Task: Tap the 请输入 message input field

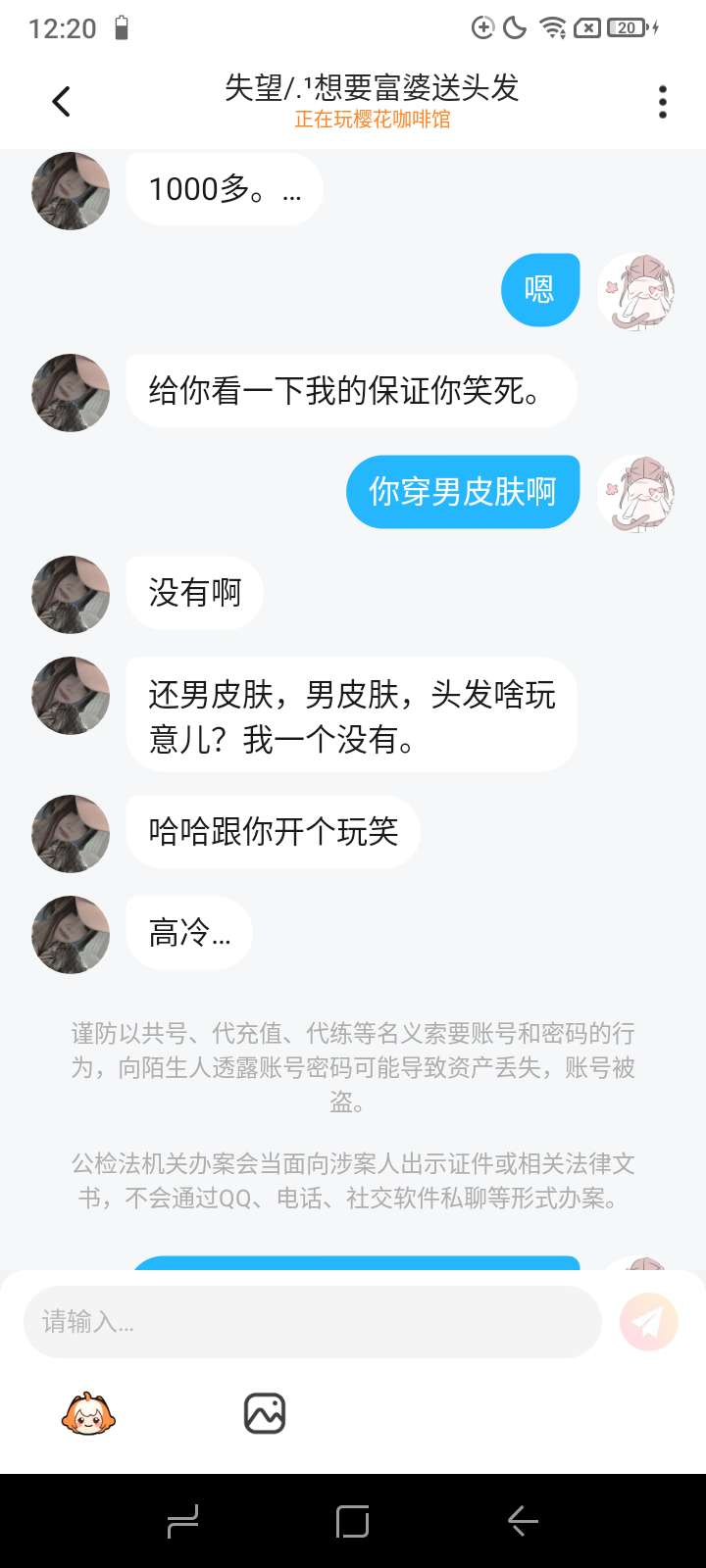Action: point(312,1322)
